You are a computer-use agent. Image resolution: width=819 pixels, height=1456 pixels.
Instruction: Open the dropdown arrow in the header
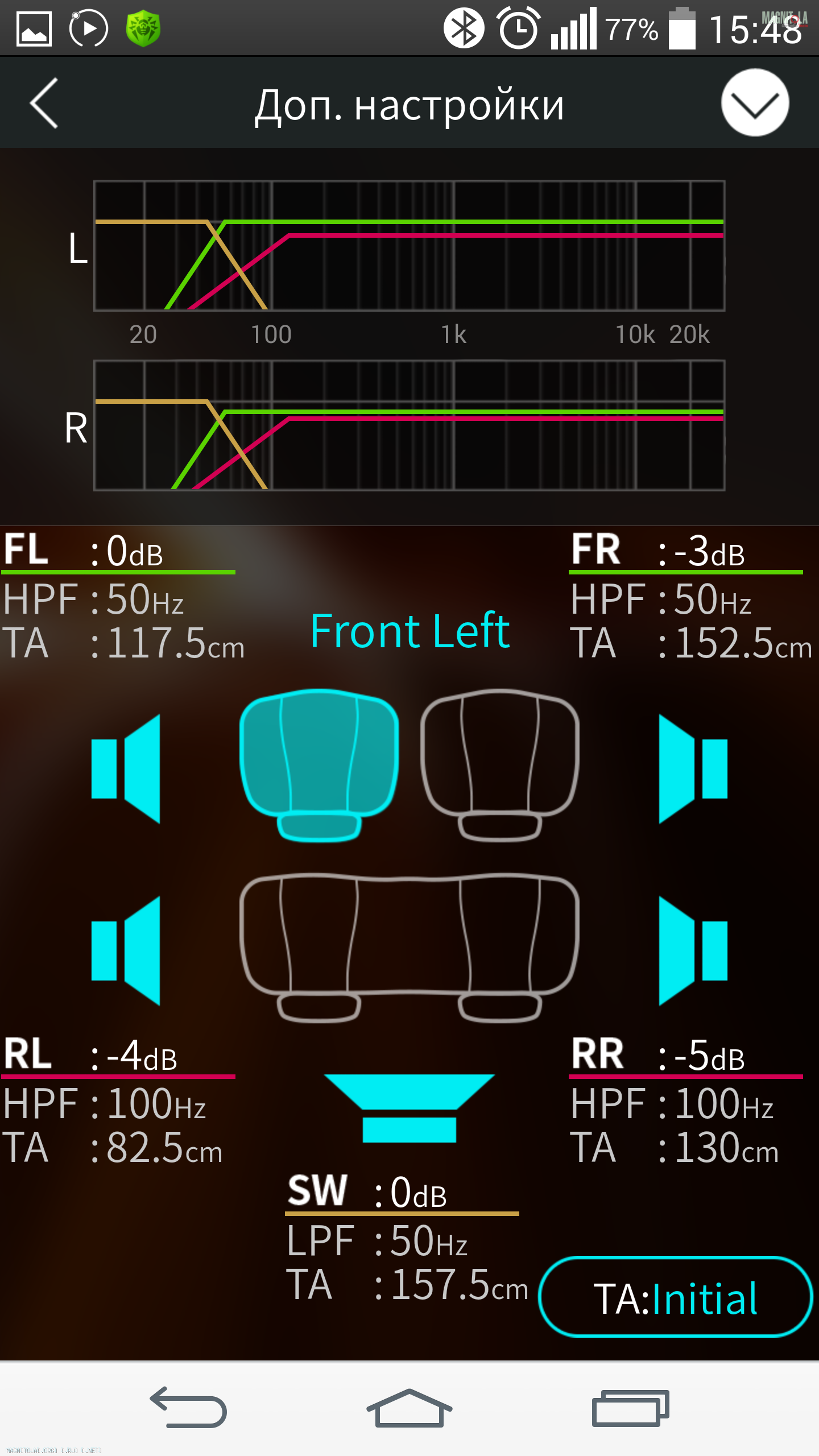755,103
